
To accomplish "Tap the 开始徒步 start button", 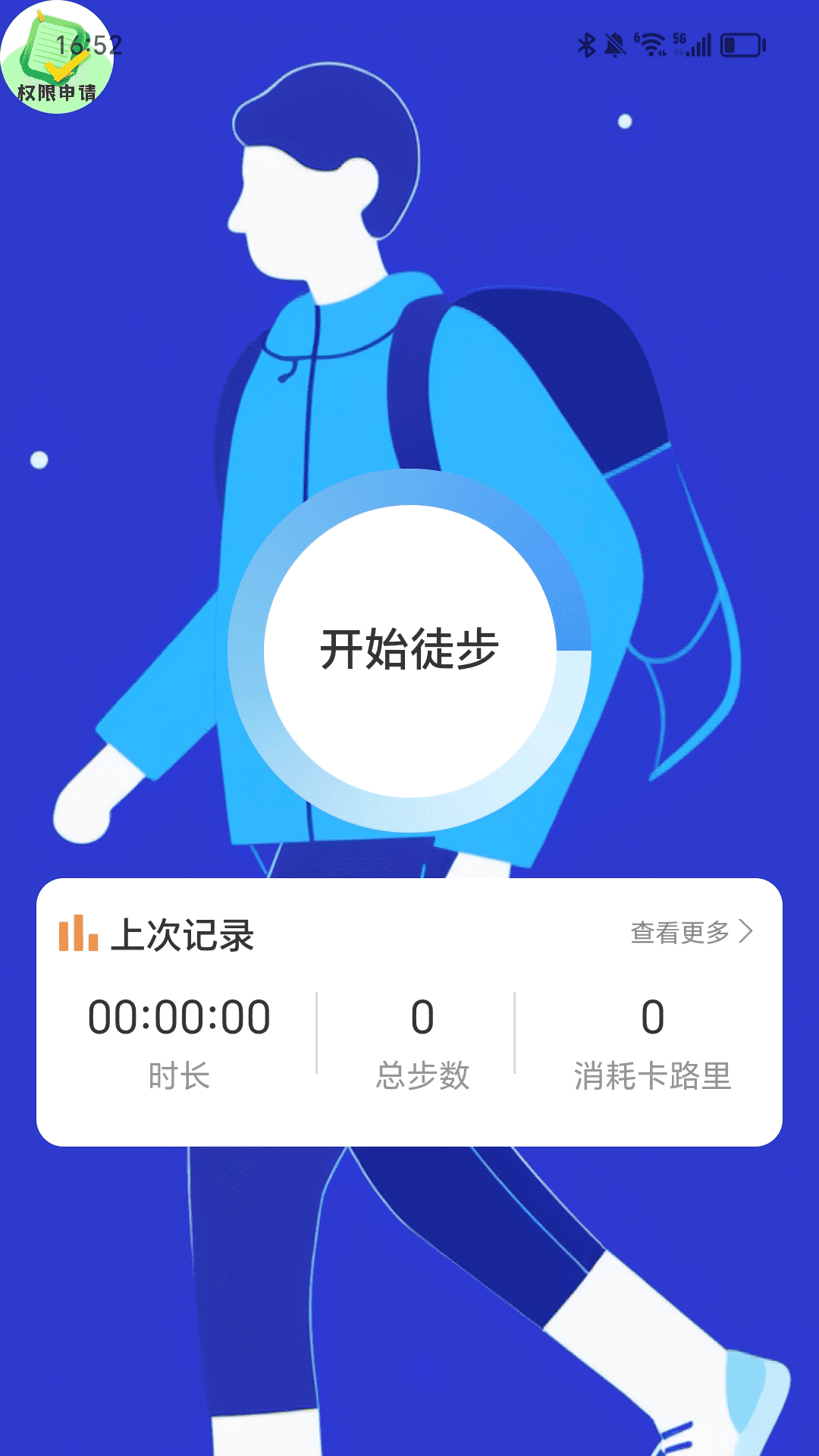I will tap(409, 651).
